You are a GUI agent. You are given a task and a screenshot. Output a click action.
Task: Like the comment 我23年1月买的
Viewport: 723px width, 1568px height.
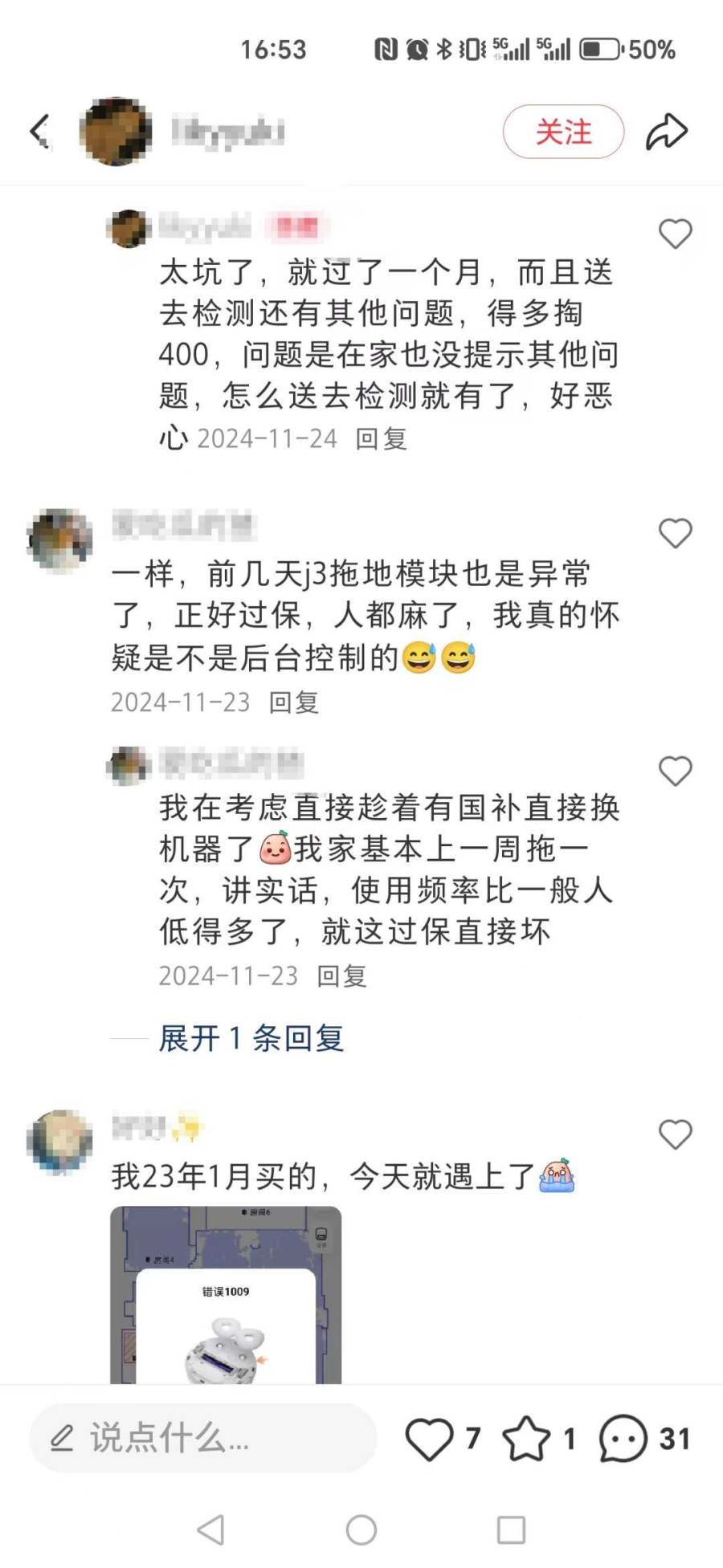(x=675, y=1134)
